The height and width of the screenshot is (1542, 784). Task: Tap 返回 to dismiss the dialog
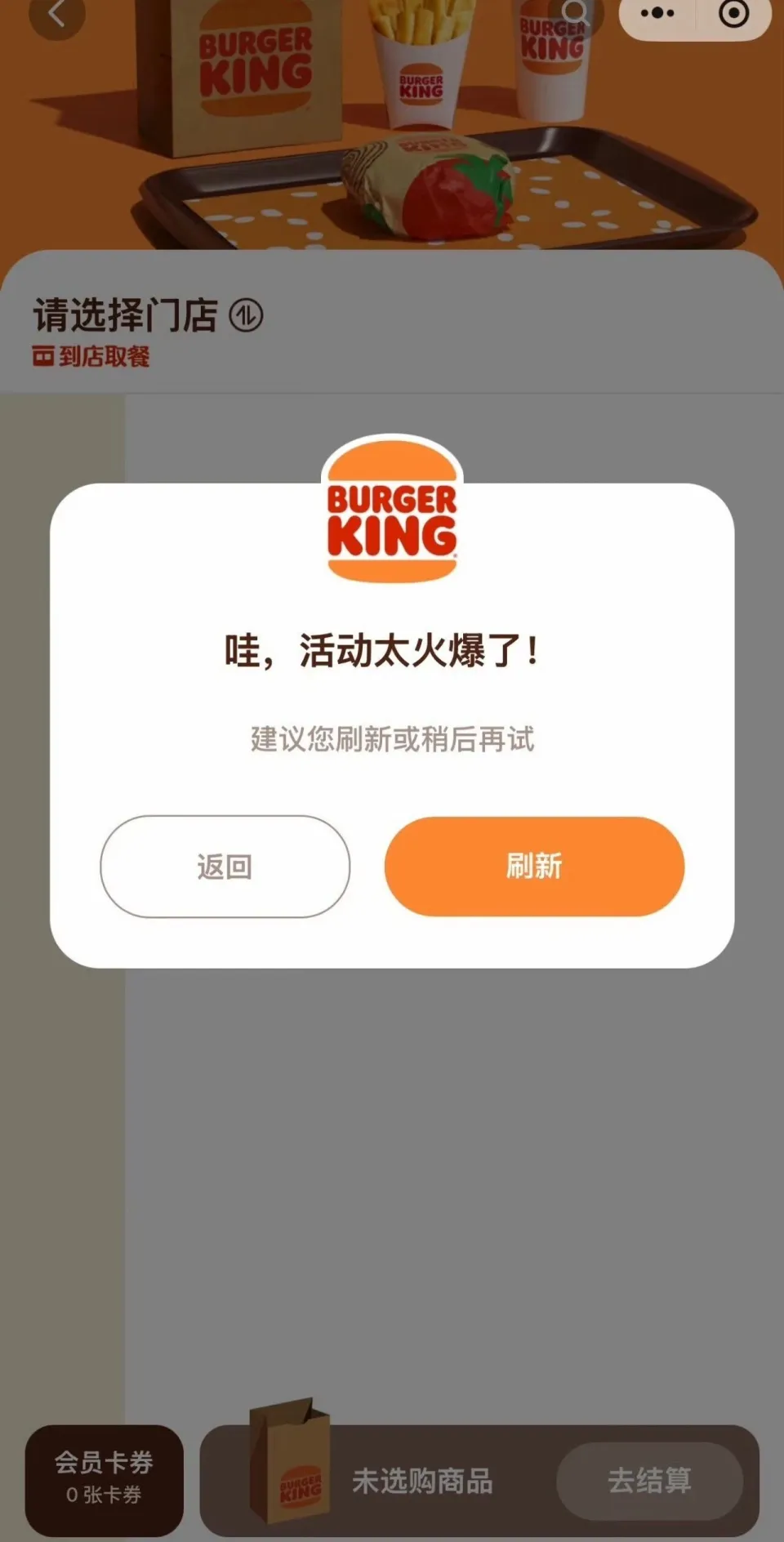click(225, 867)
